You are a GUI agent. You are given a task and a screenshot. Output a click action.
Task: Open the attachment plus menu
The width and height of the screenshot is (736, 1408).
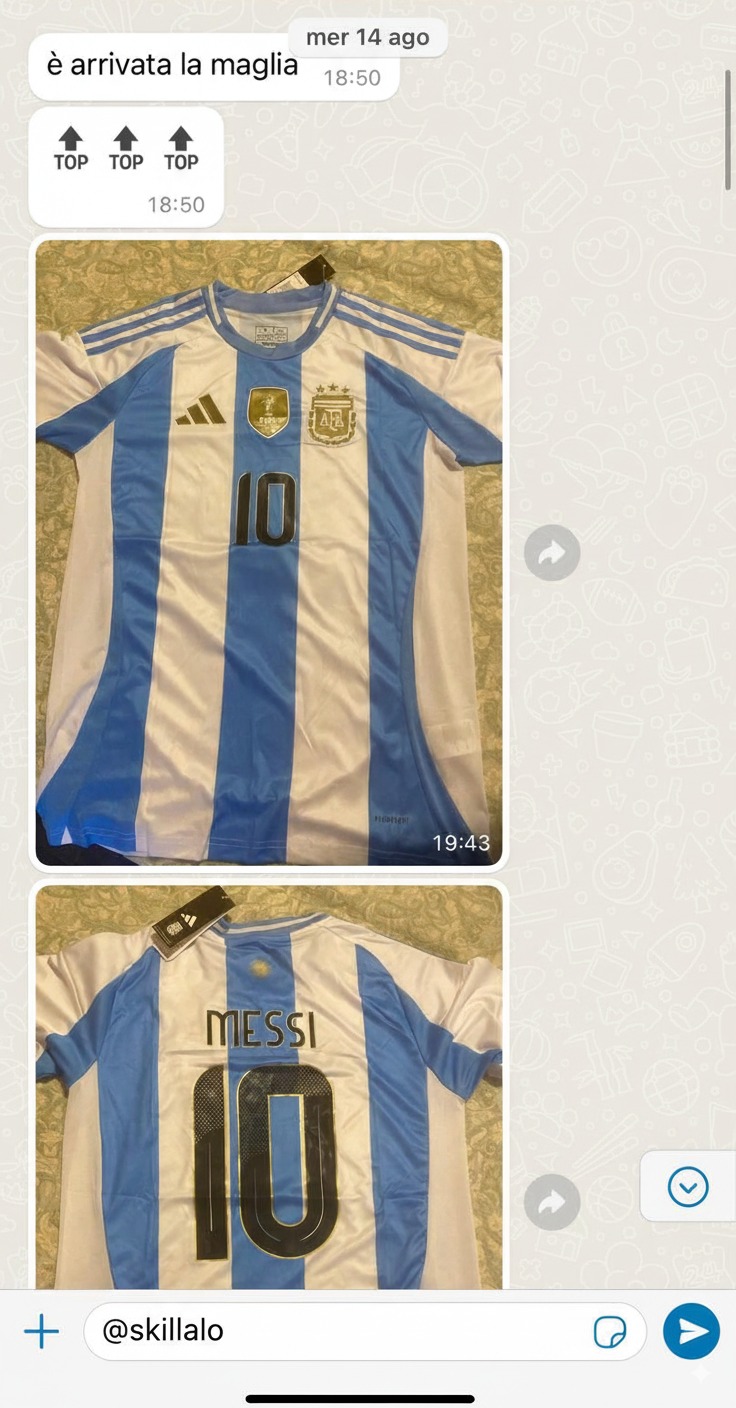click(41, 1331)
